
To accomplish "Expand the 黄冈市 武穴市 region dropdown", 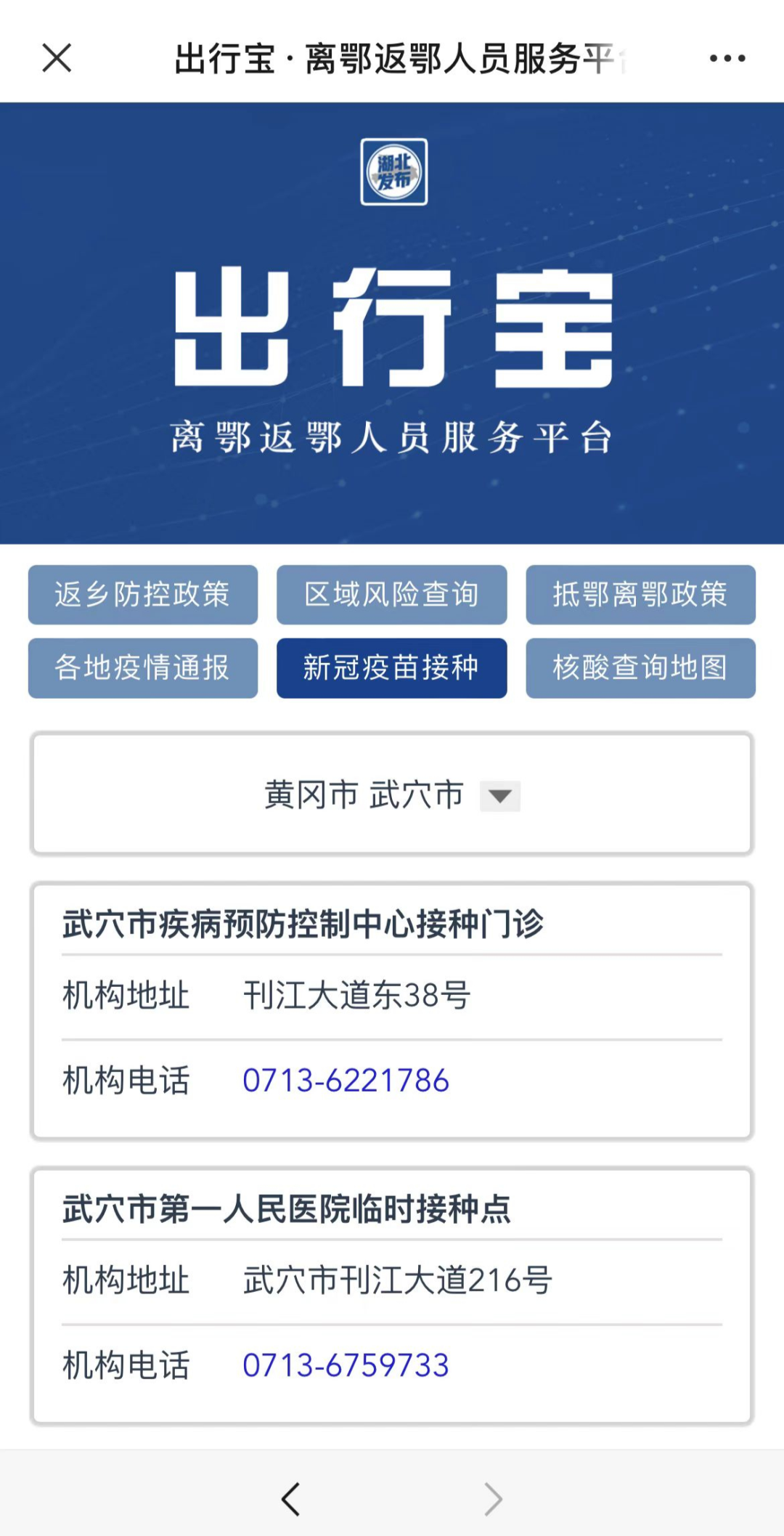I will pos(392,795).
